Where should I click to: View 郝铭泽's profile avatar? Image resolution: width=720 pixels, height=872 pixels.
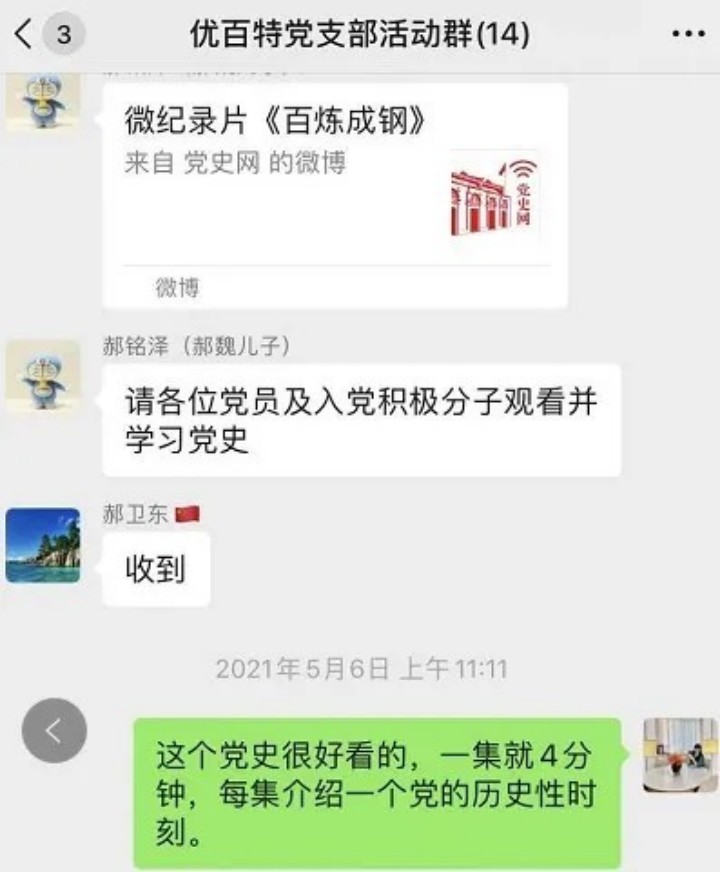point(43,376)
